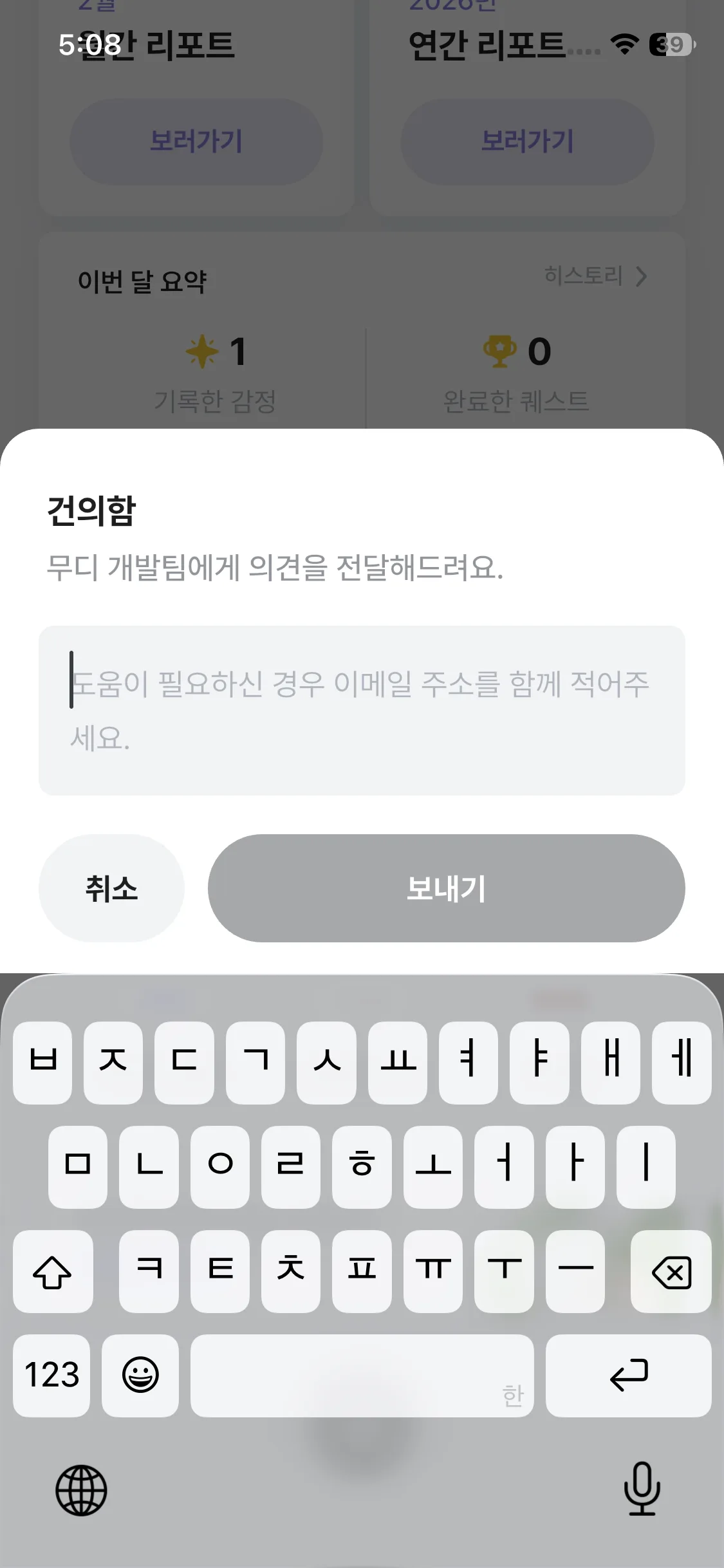
Task: Tap the suggestion text field
Action: pyautogui.click(x=362, y=710)
